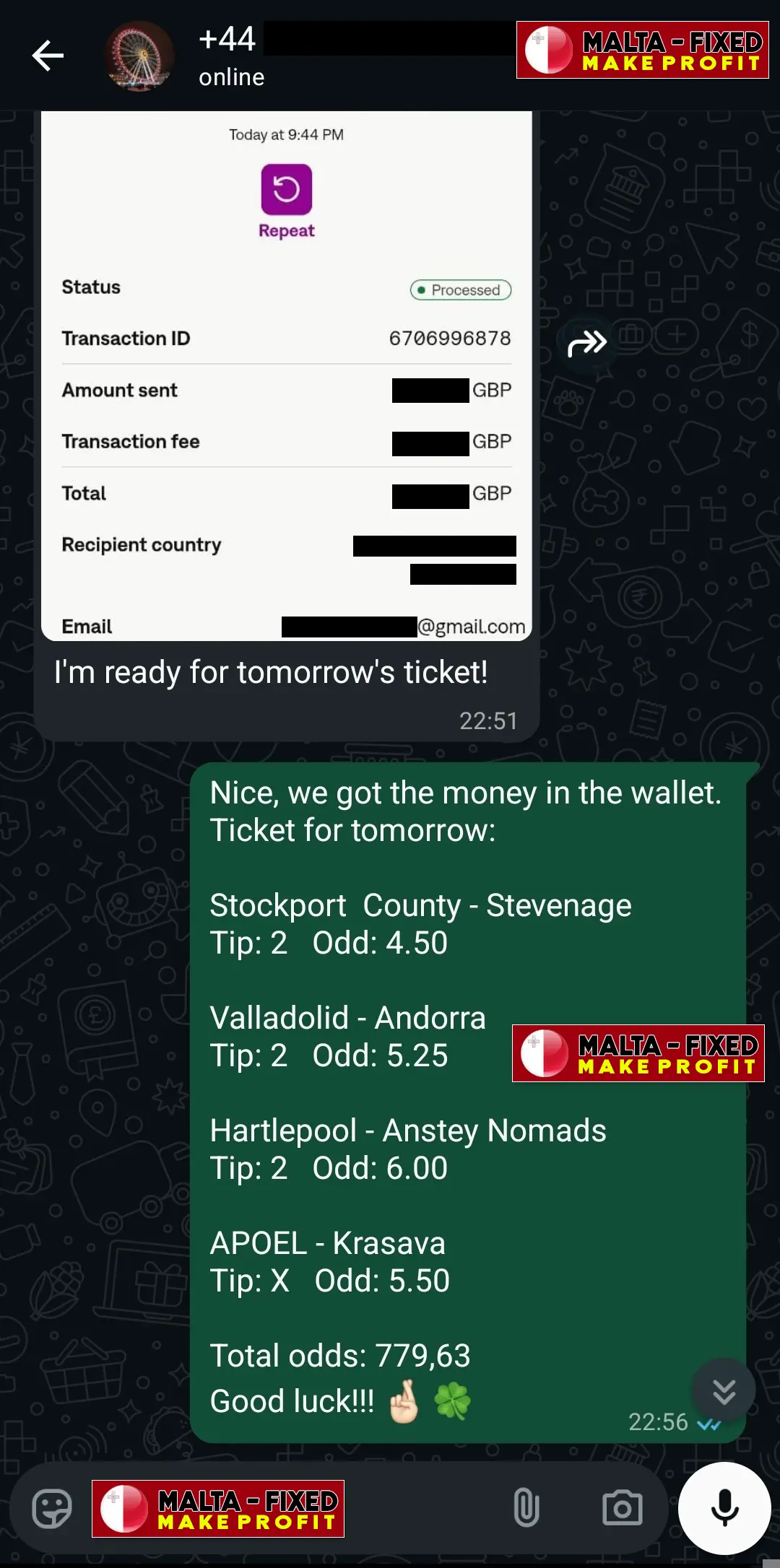Screen dimensions: 780x1568
Task: Open the emoji and sticker picker
Action: pyautogui.click(x=52, y=1509)
